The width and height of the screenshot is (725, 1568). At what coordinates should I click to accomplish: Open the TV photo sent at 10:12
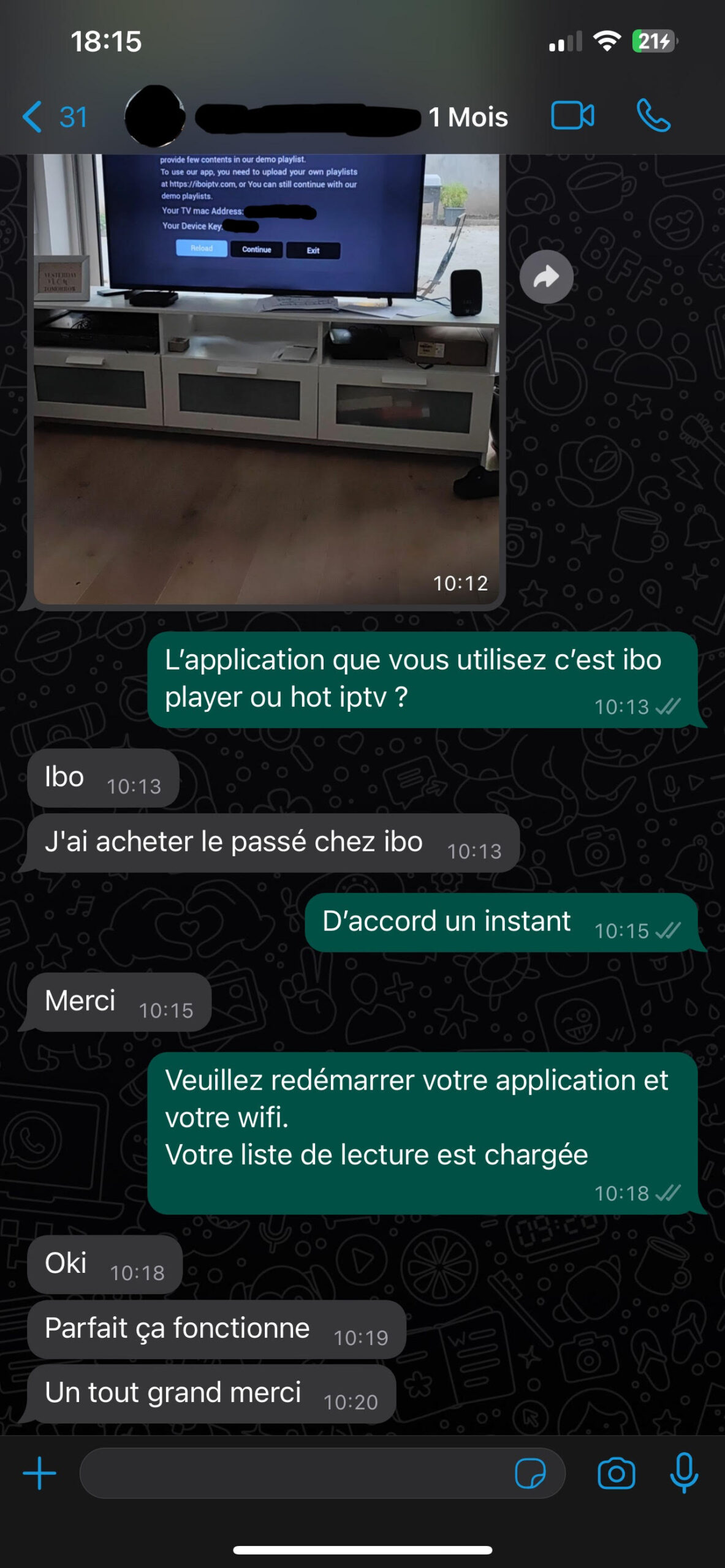pyautogui.click(x=266, y=380)
